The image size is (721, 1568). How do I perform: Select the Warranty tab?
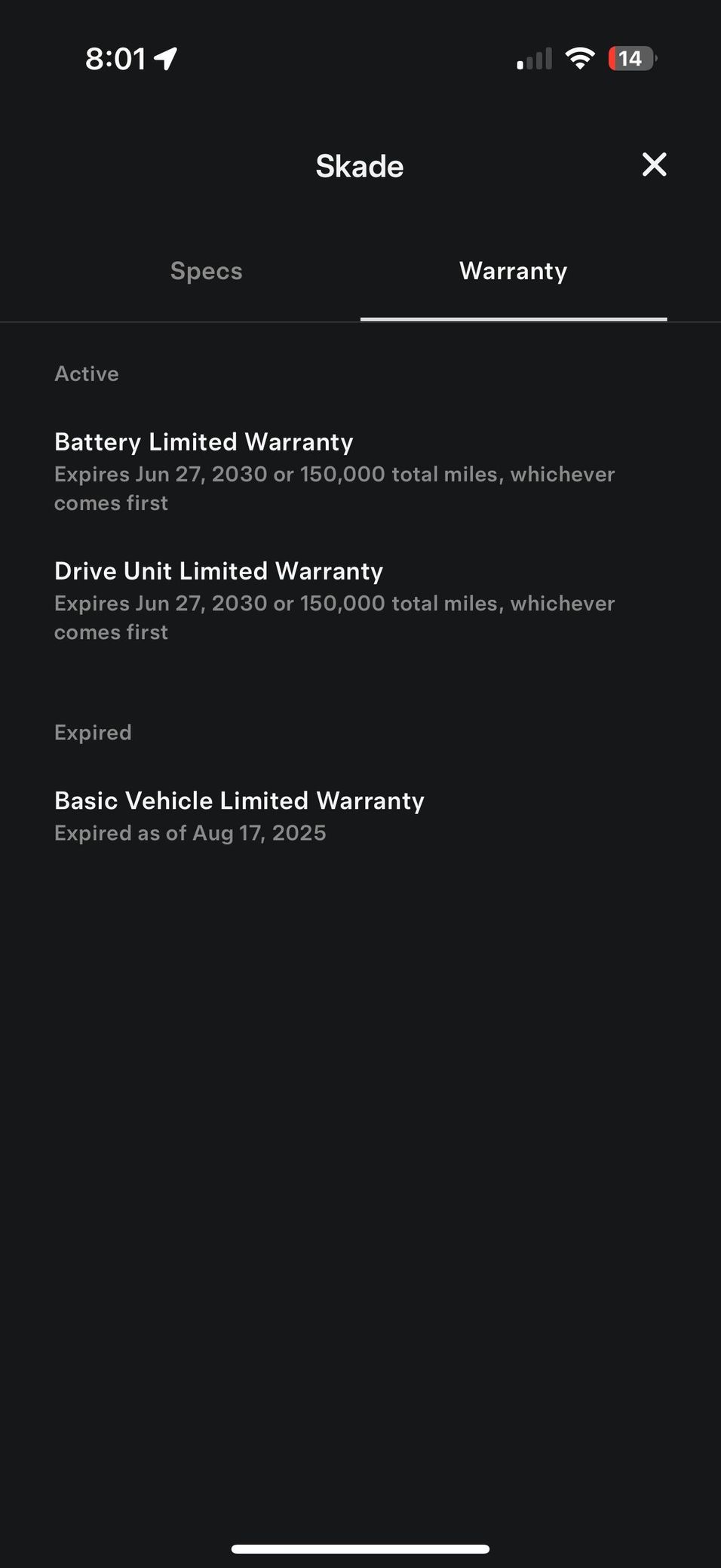[x=513, y=271]
